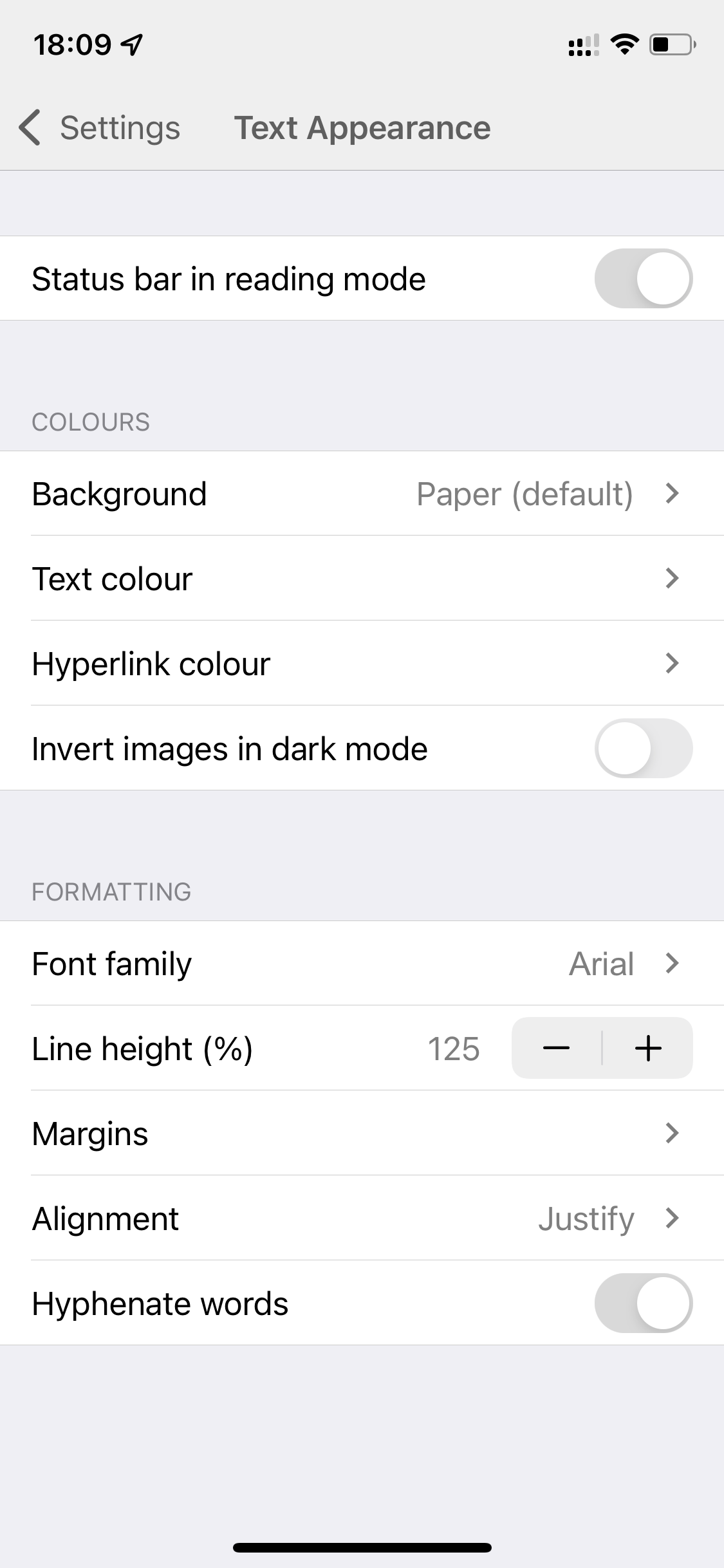The width and height of the screenshot is (724, 1568).
Task: Toggle Hyphenate words switch
Action: [x=643, y=1303]
